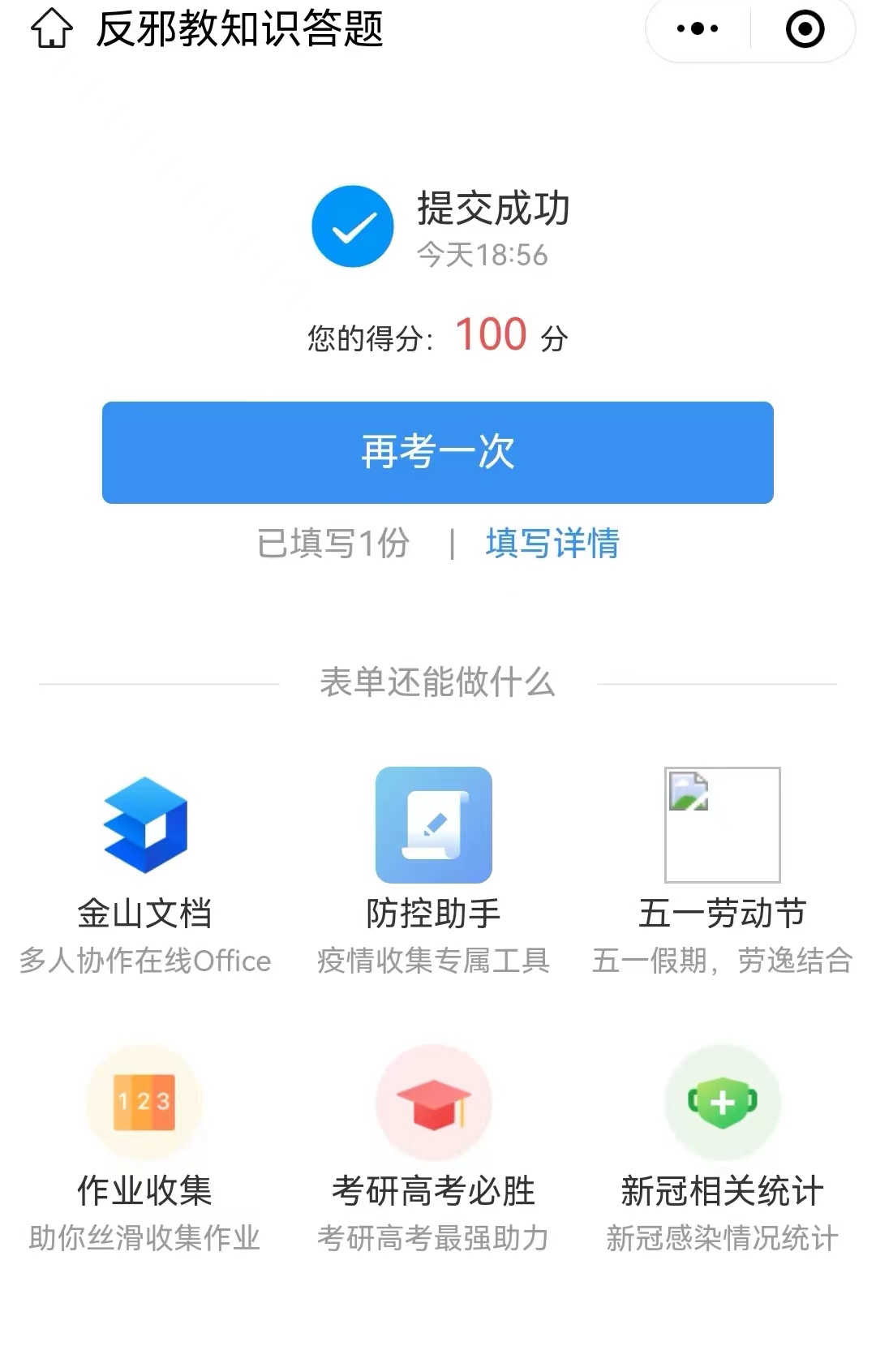Tap 再考一次 to retake the quiz
The width and height of the screenshot is (876, 1372).
(438, 452)
